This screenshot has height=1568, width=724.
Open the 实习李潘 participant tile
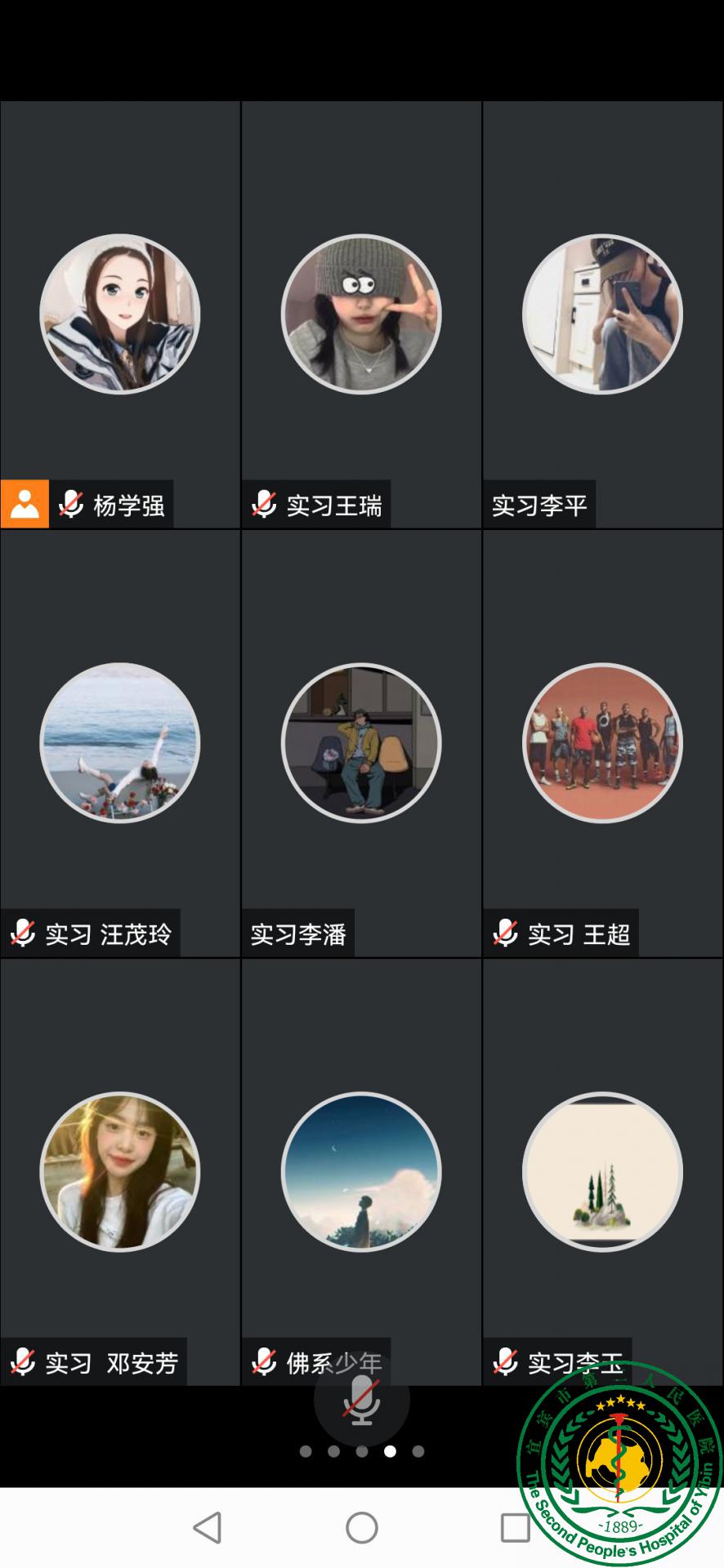[x=361, y=743]
